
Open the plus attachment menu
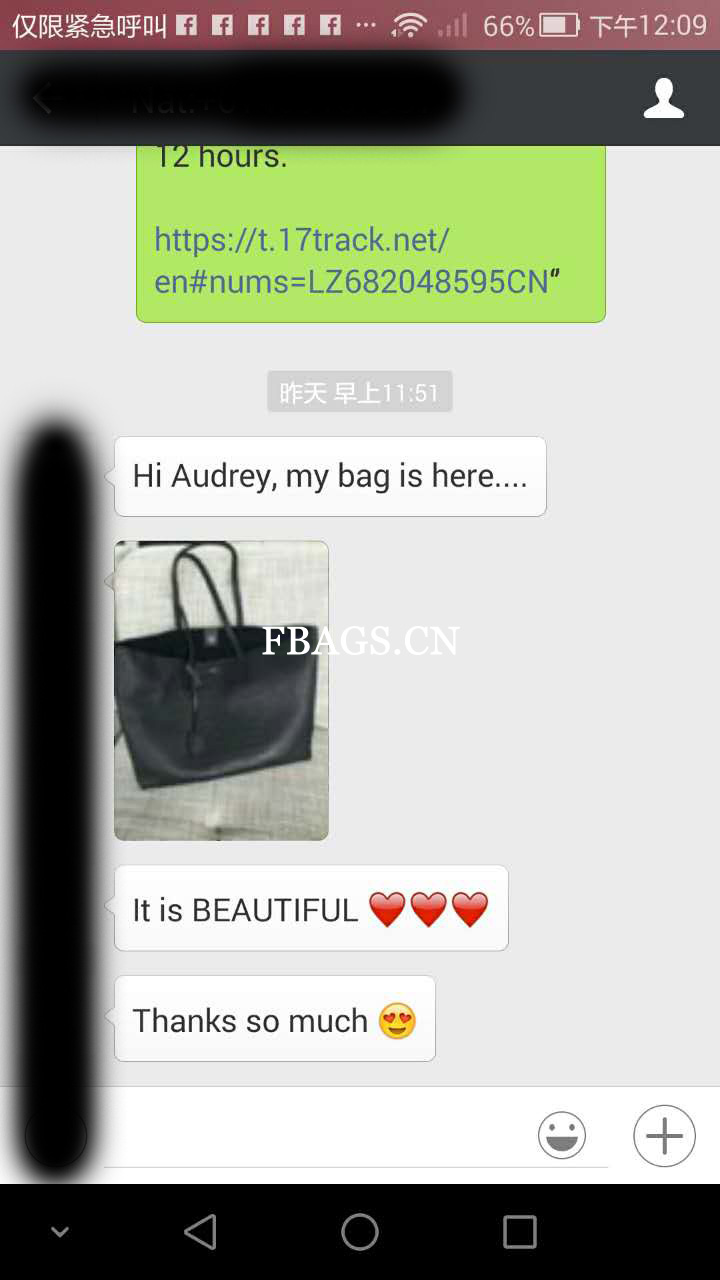664,1136
